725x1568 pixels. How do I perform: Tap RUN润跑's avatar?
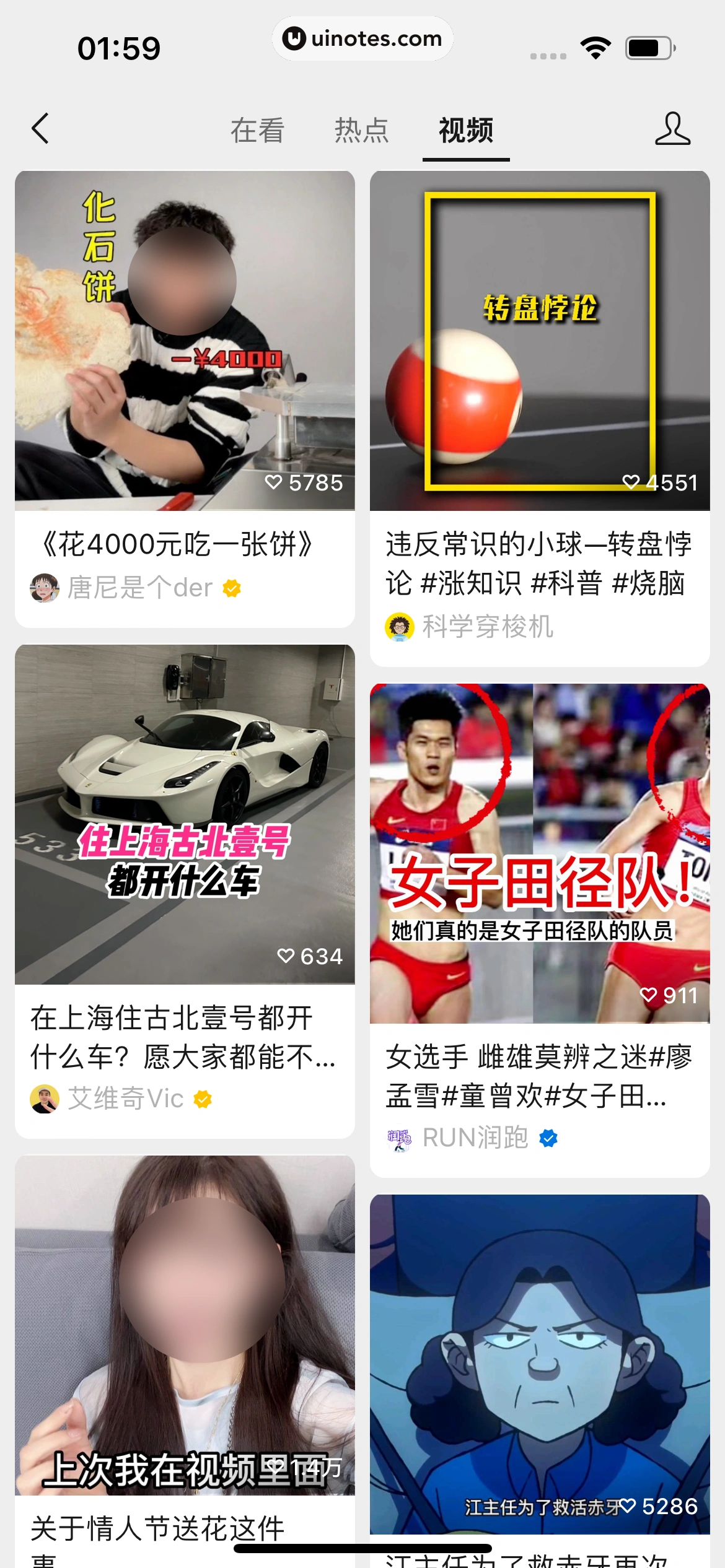pyautogui.click(x=400, y=1137)
